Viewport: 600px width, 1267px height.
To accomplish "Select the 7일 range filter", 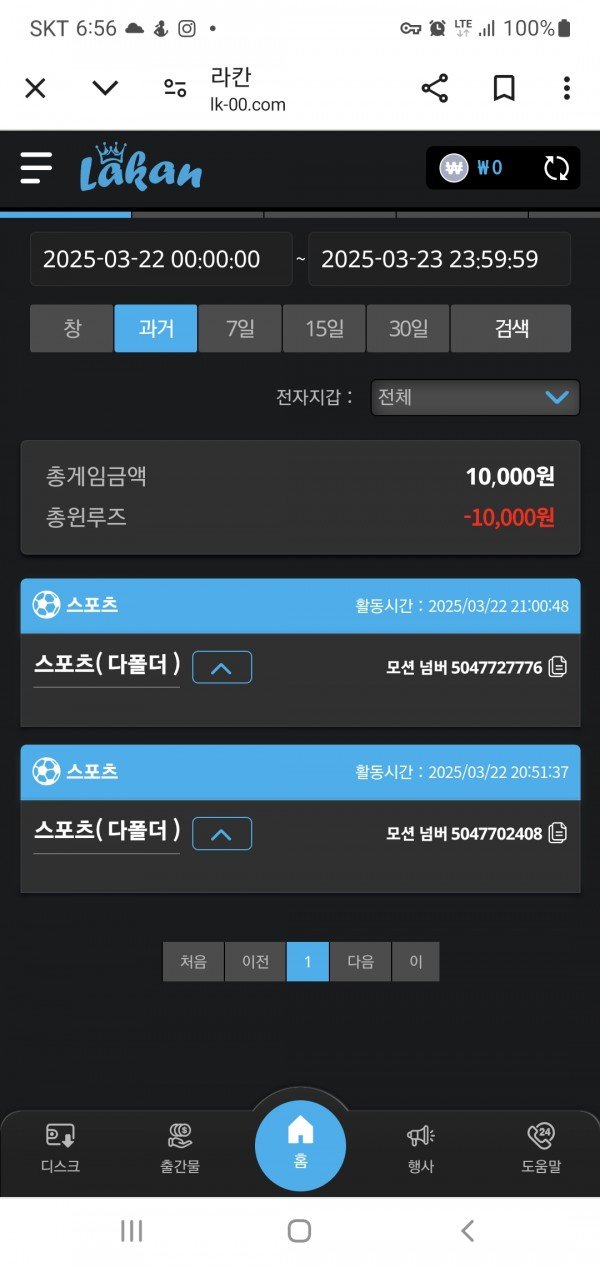I will click(240, 329).
